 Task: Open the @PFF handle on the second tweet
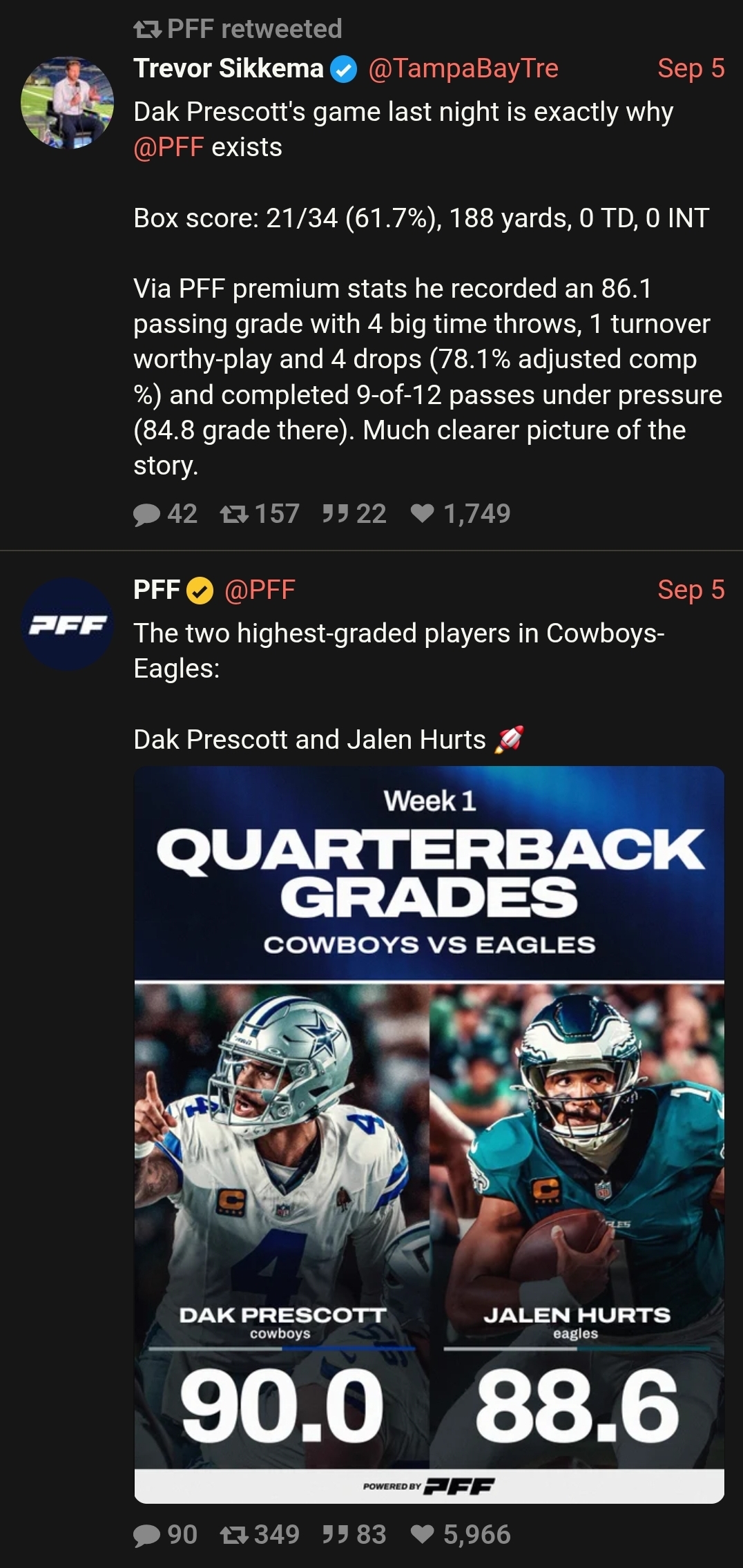click(260, 590)
